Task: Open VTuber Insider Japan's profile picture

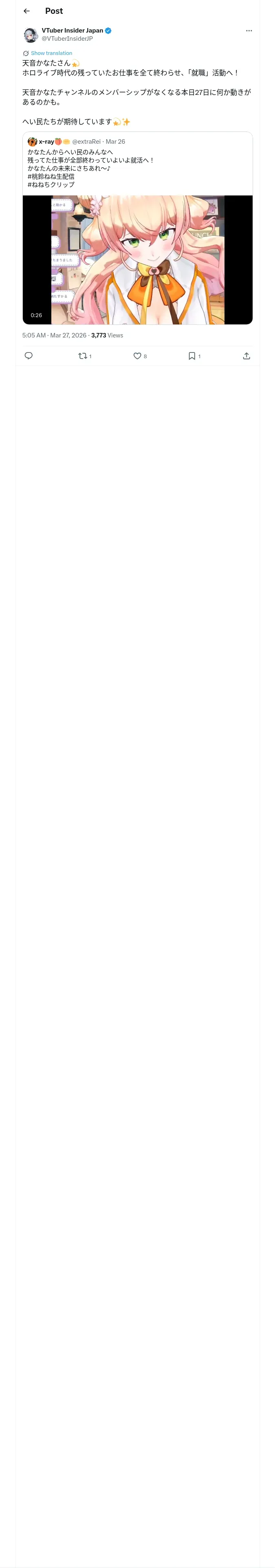Action: click(x=31, y=35)
